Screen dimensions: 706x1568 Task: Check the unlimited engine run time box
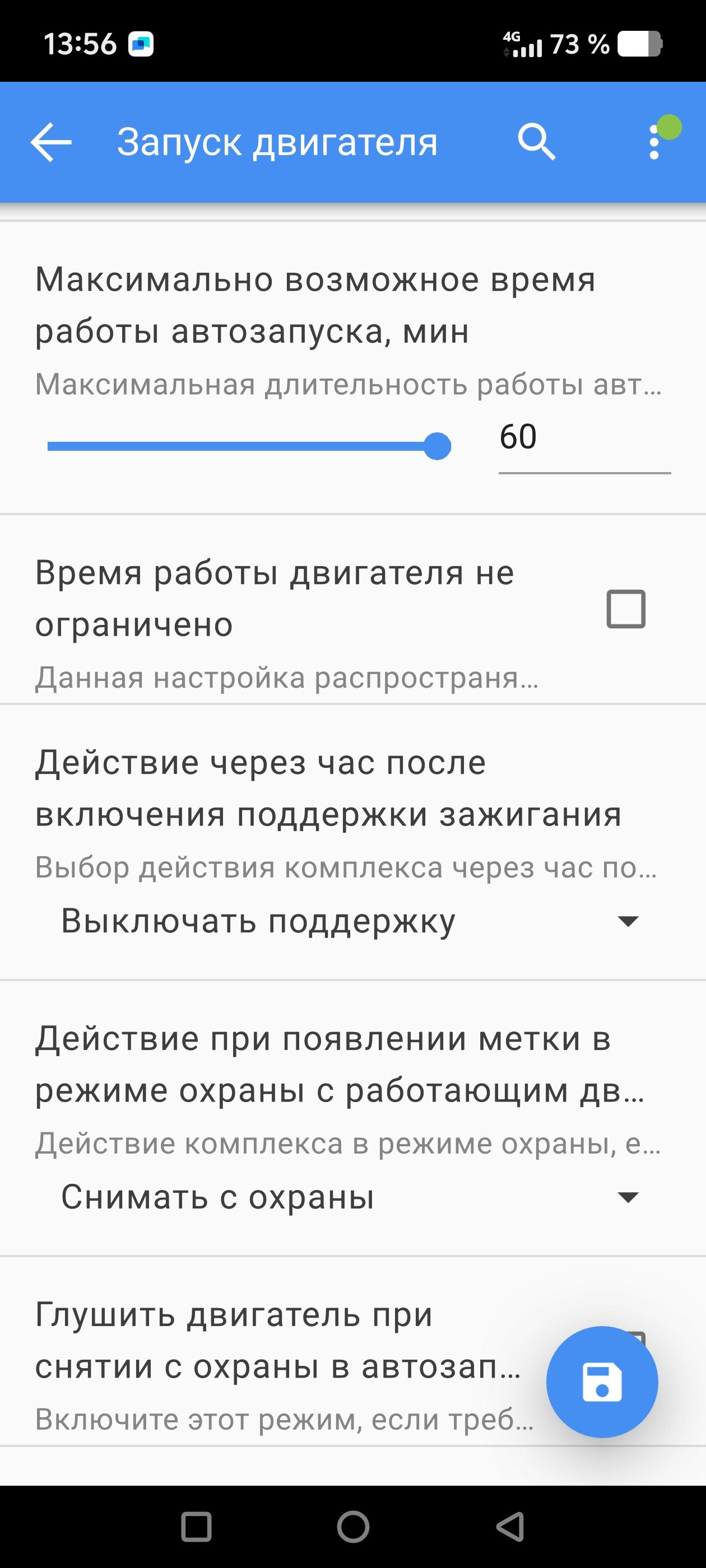click(x=625, y=609)
